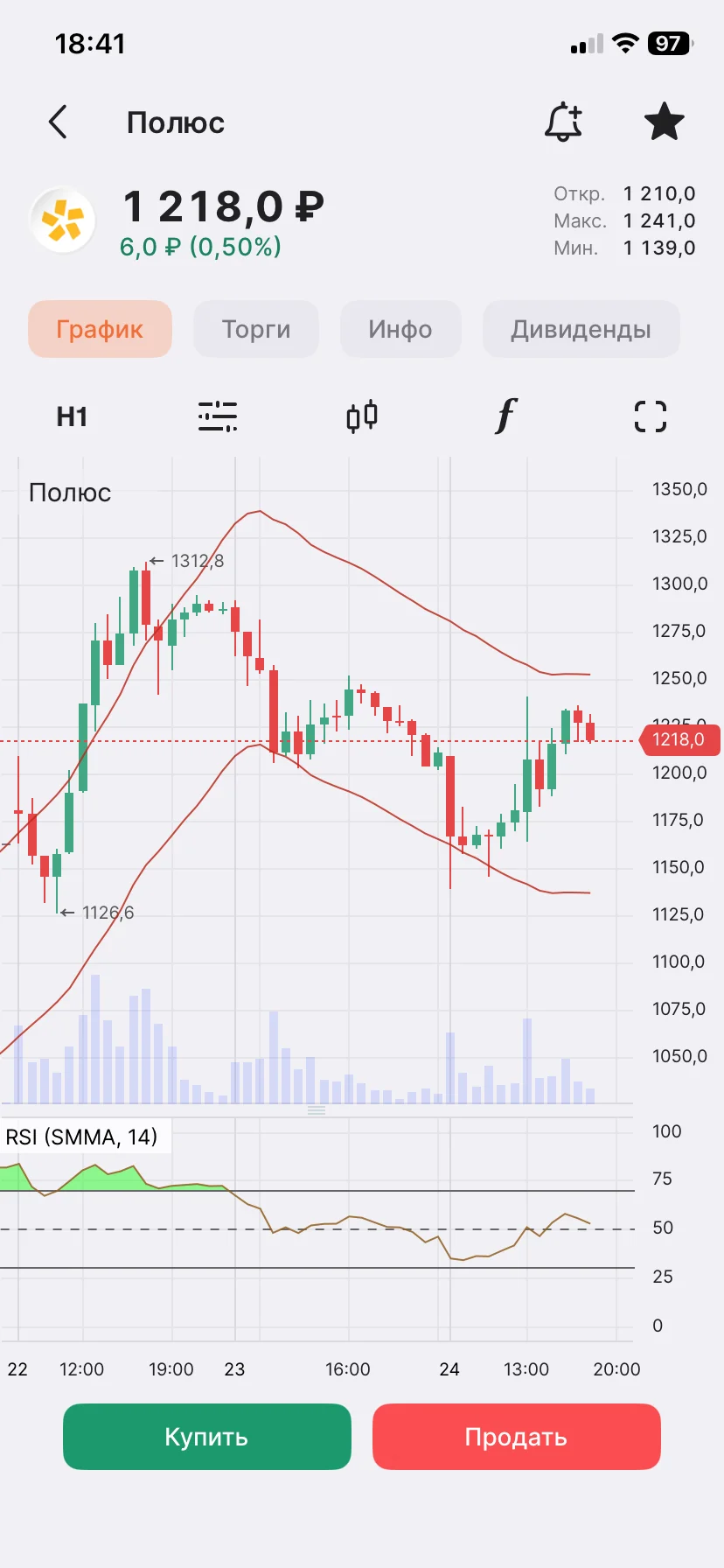The image size is (724, 1568).
Task: Open RSI (SMMA, 14) indicator label
Action: point(82,1137)
